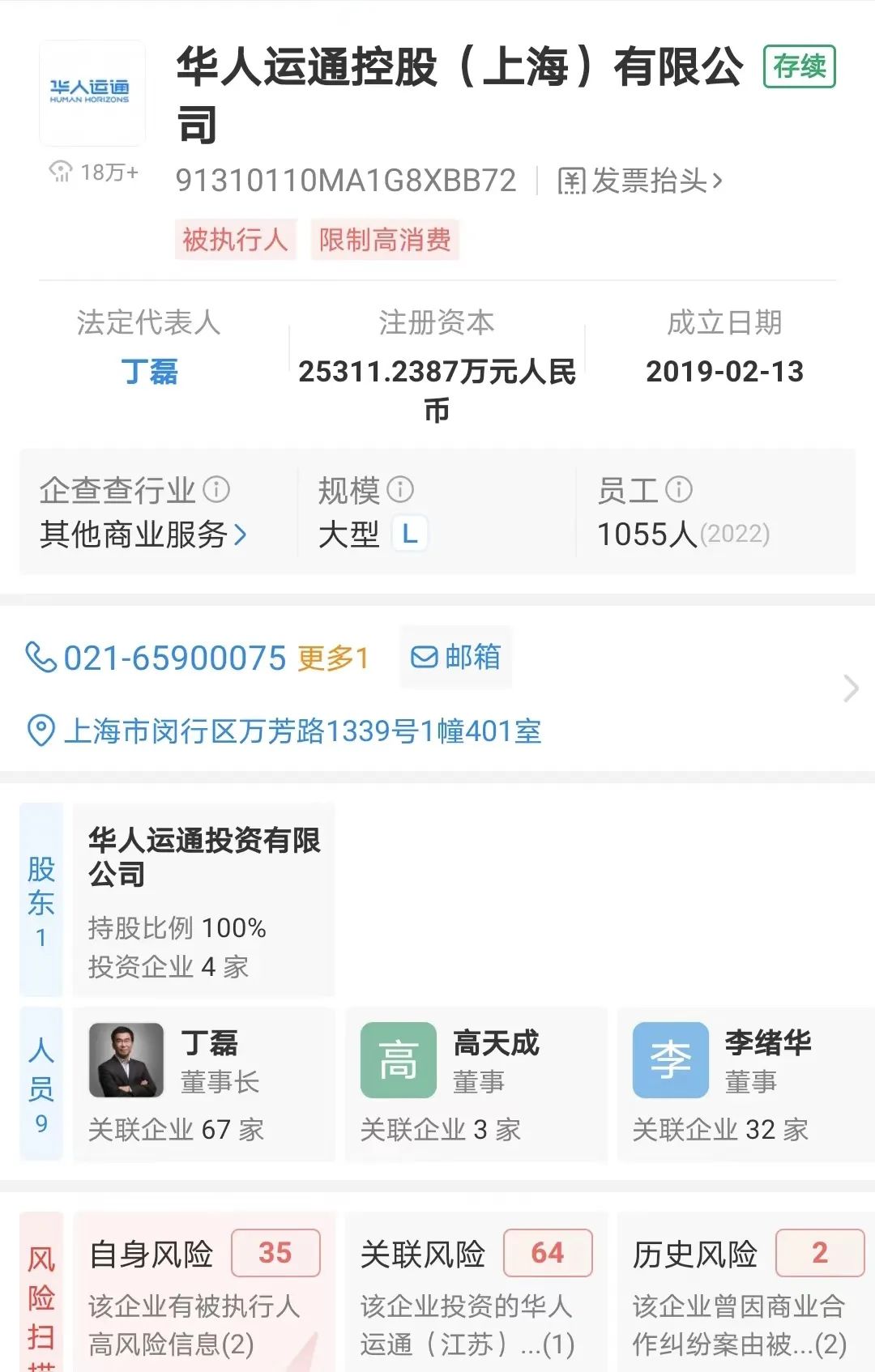
Task: Tap the 邮箱 email button
Action: 456,657
